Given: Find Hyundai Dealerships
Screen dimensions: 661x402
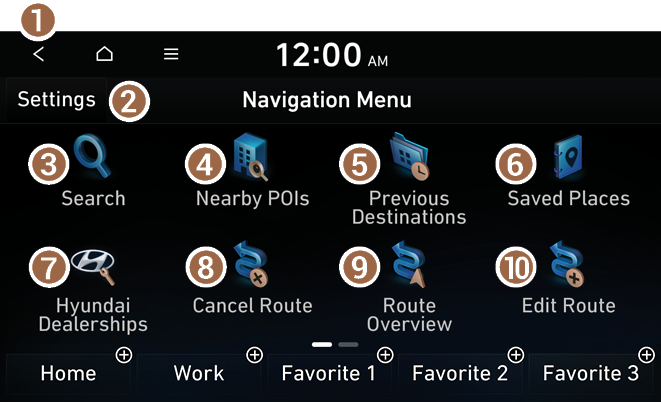Looking at the screenshot, I should click(93, 288).
